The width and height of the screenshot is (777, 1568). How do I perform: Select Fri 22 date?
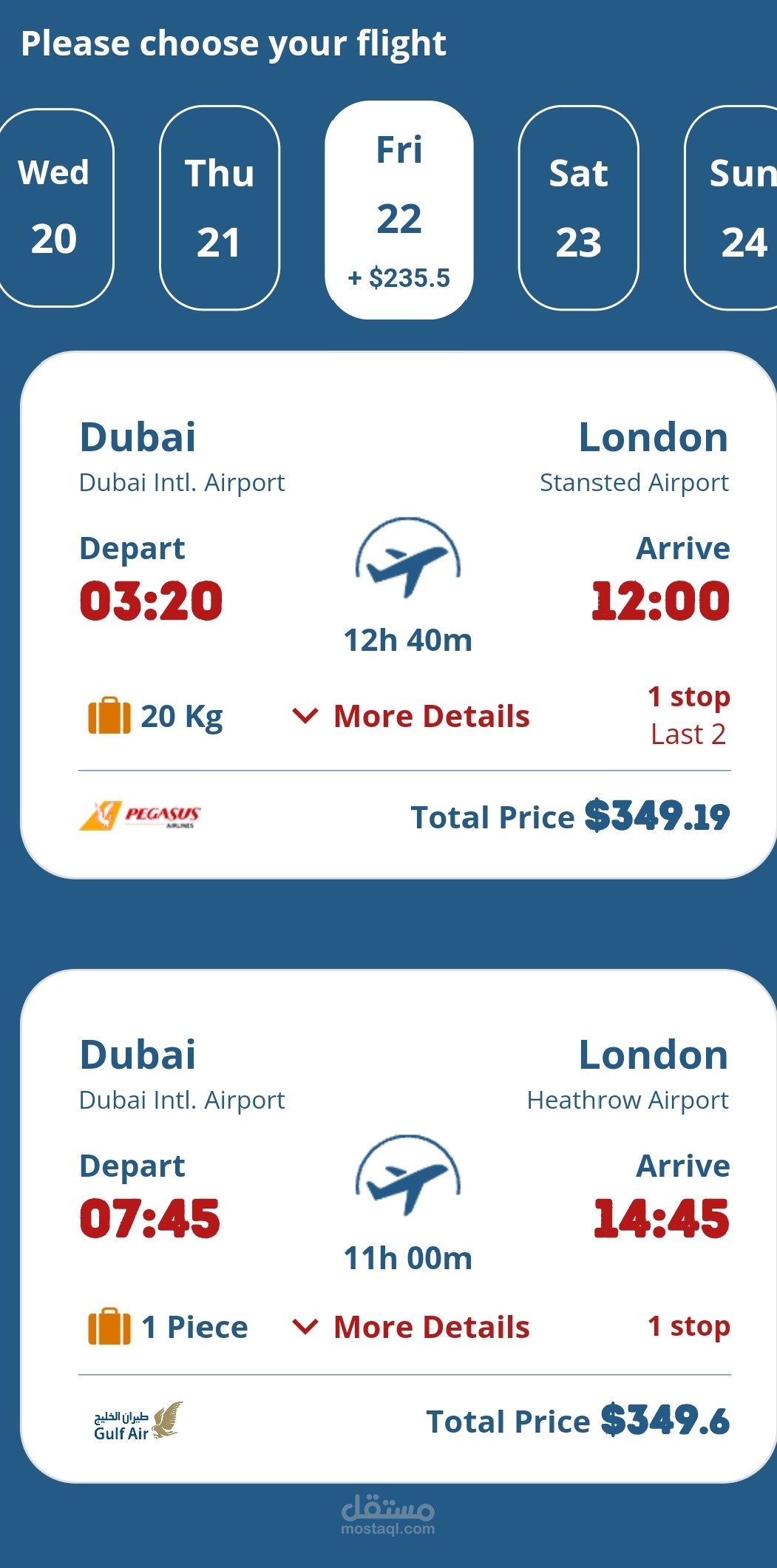tap(399, 210)
